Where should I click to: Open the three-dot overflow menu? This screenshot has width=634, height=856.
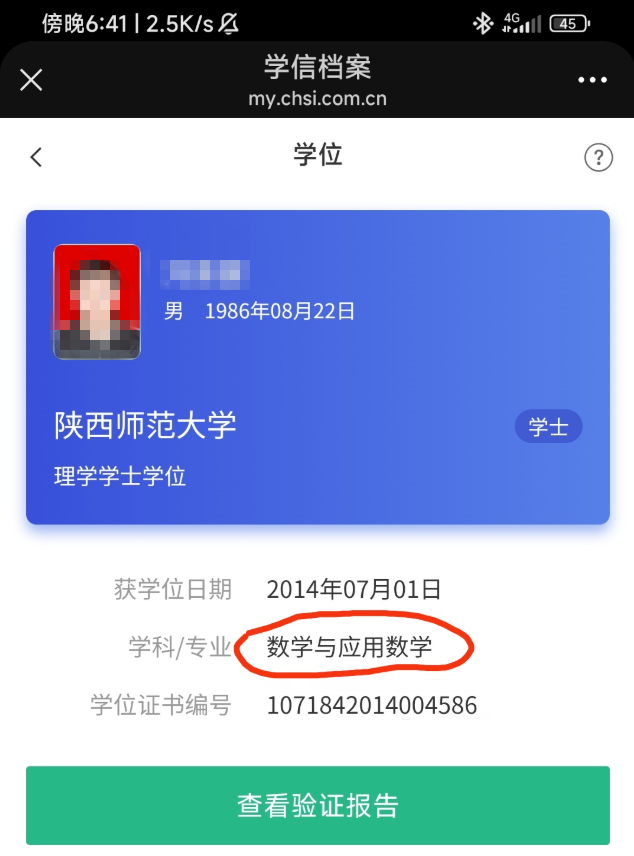pyautogui.click(x=592, y=80)
